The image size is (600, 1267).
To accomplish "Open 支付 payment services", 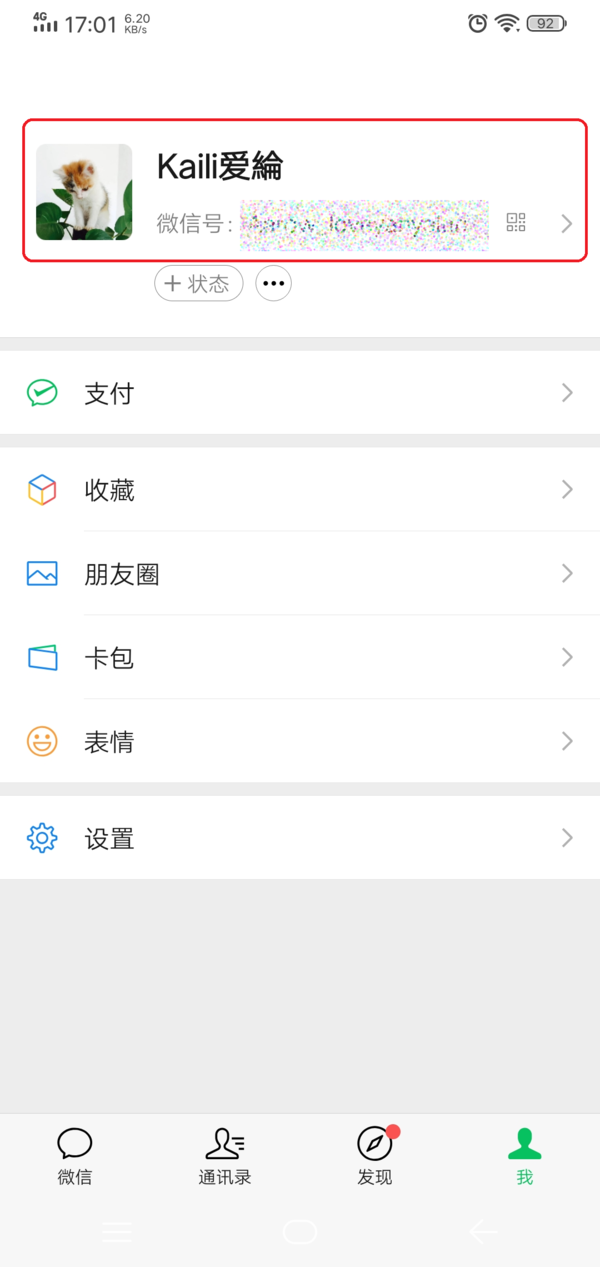I will (300, 393).
